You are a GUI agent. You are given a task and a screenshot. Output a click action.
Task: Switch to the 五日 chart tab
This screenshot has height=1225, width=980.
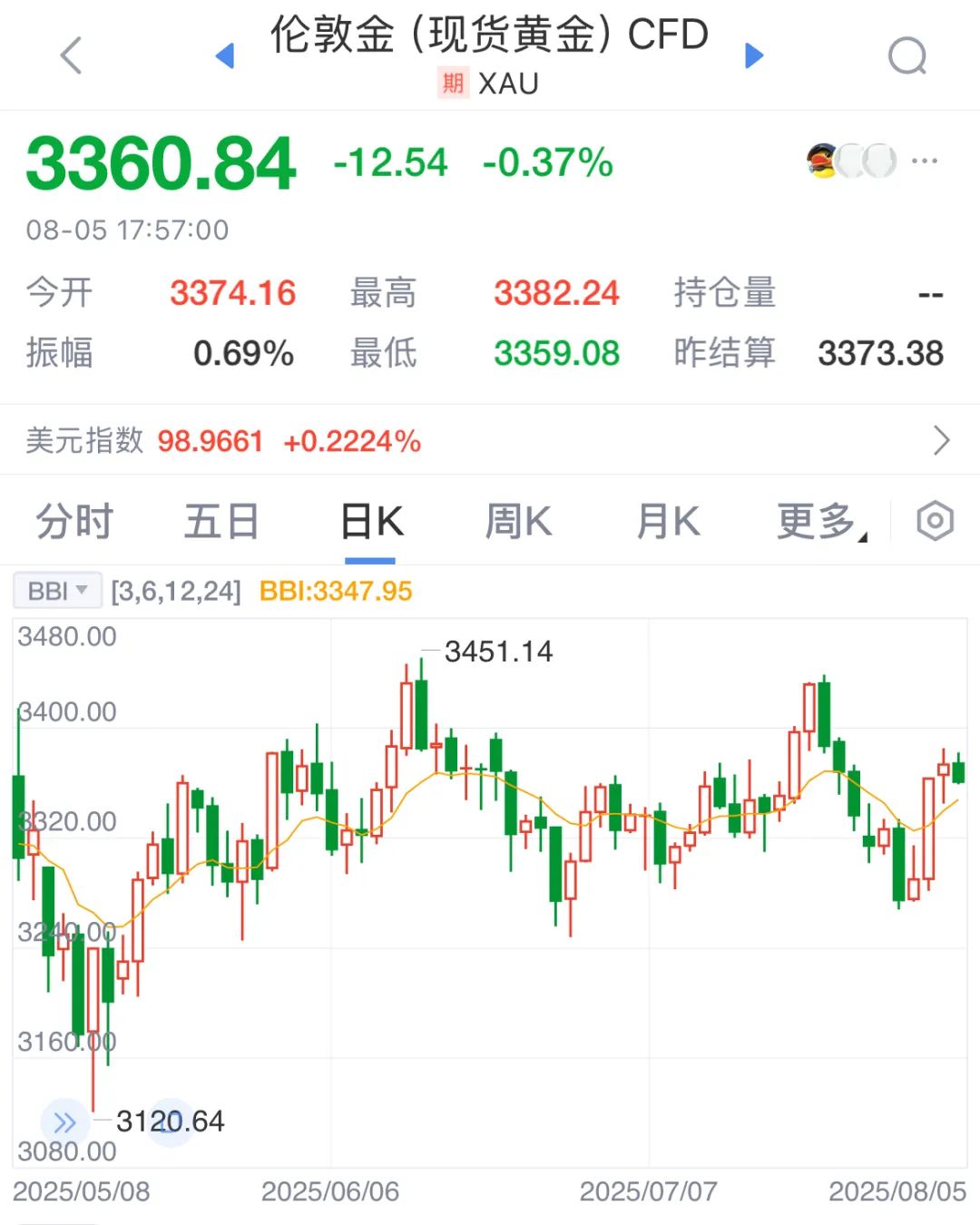point(222,522)
